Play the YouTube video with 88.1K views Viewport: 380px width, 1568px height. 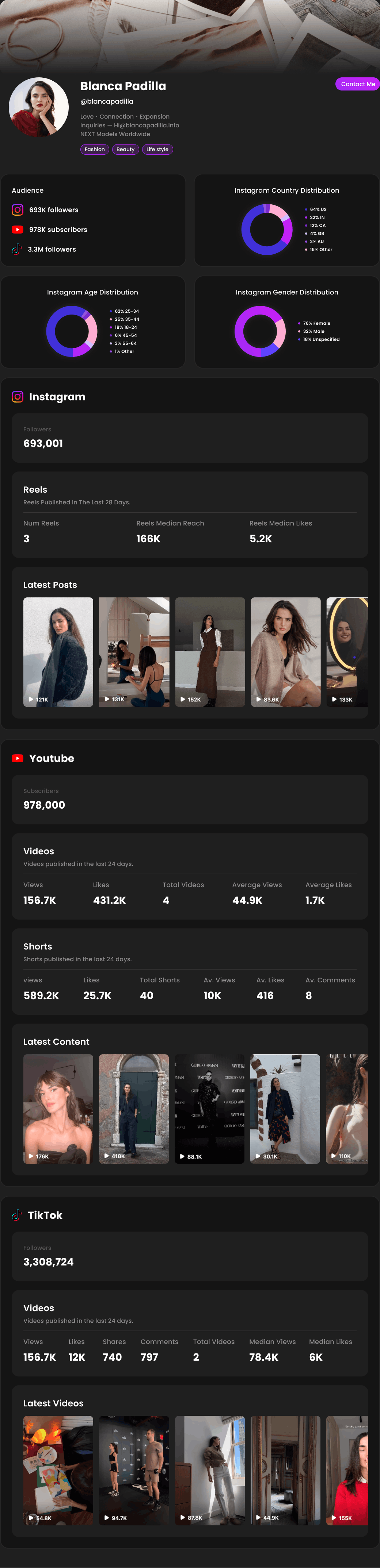click(210, 1109)
